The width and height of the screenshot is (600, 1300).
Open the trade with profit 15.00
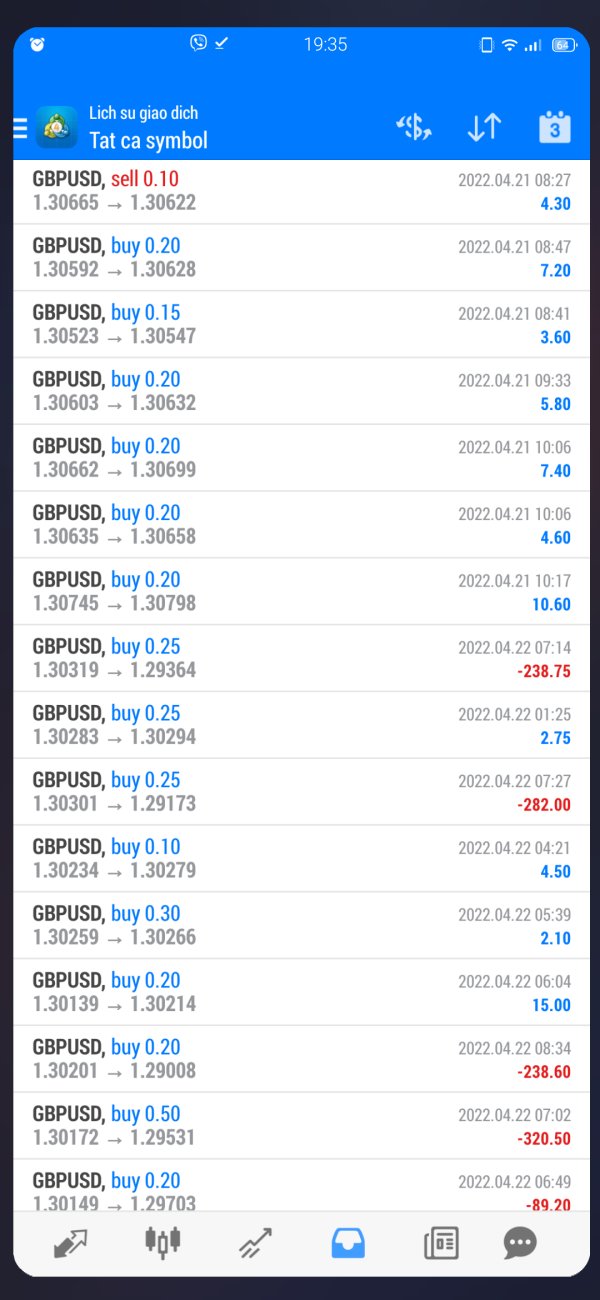click(300, 992)
